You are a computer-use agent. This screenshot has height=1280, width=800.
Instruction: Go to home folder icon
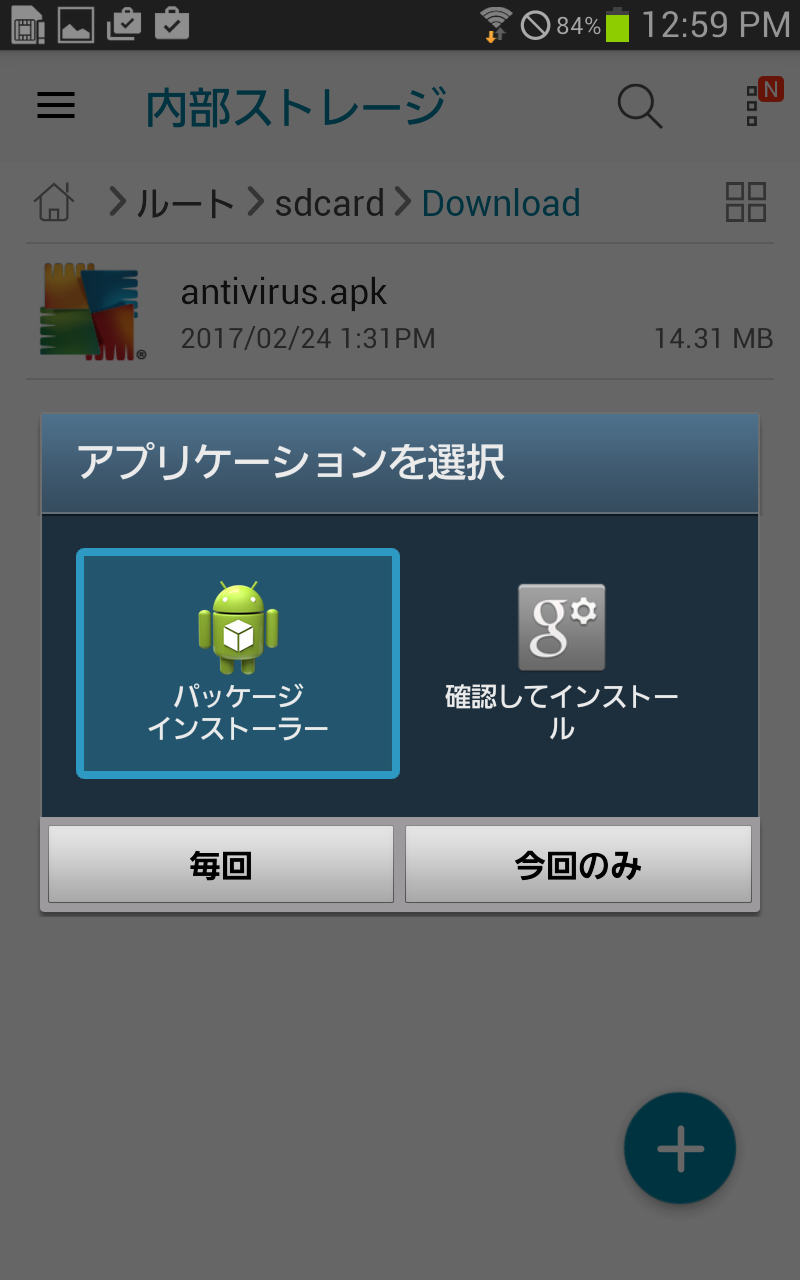[54, 203]
